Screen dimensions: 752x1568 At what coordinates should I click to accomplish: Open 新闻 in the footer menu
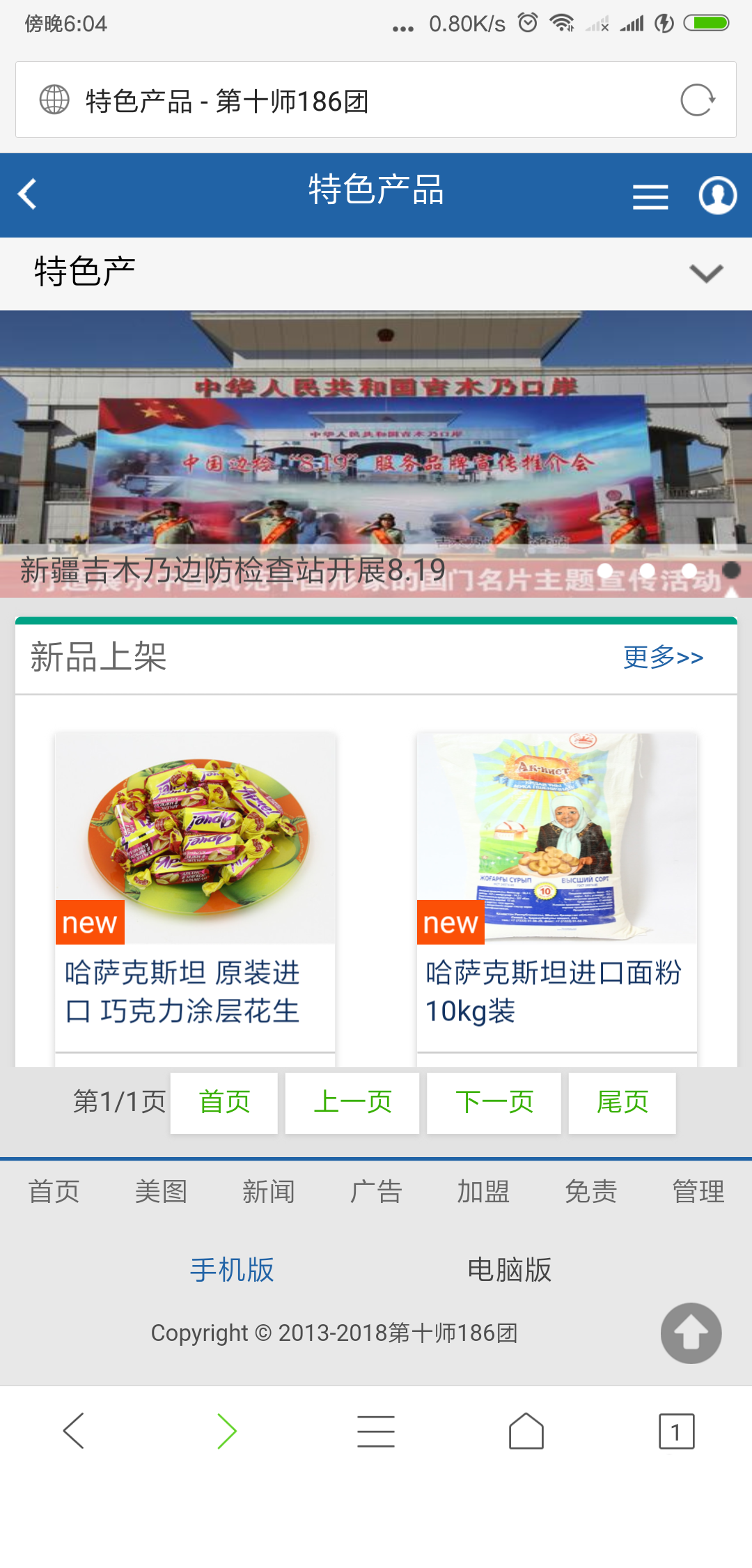tap(269, 1192)
